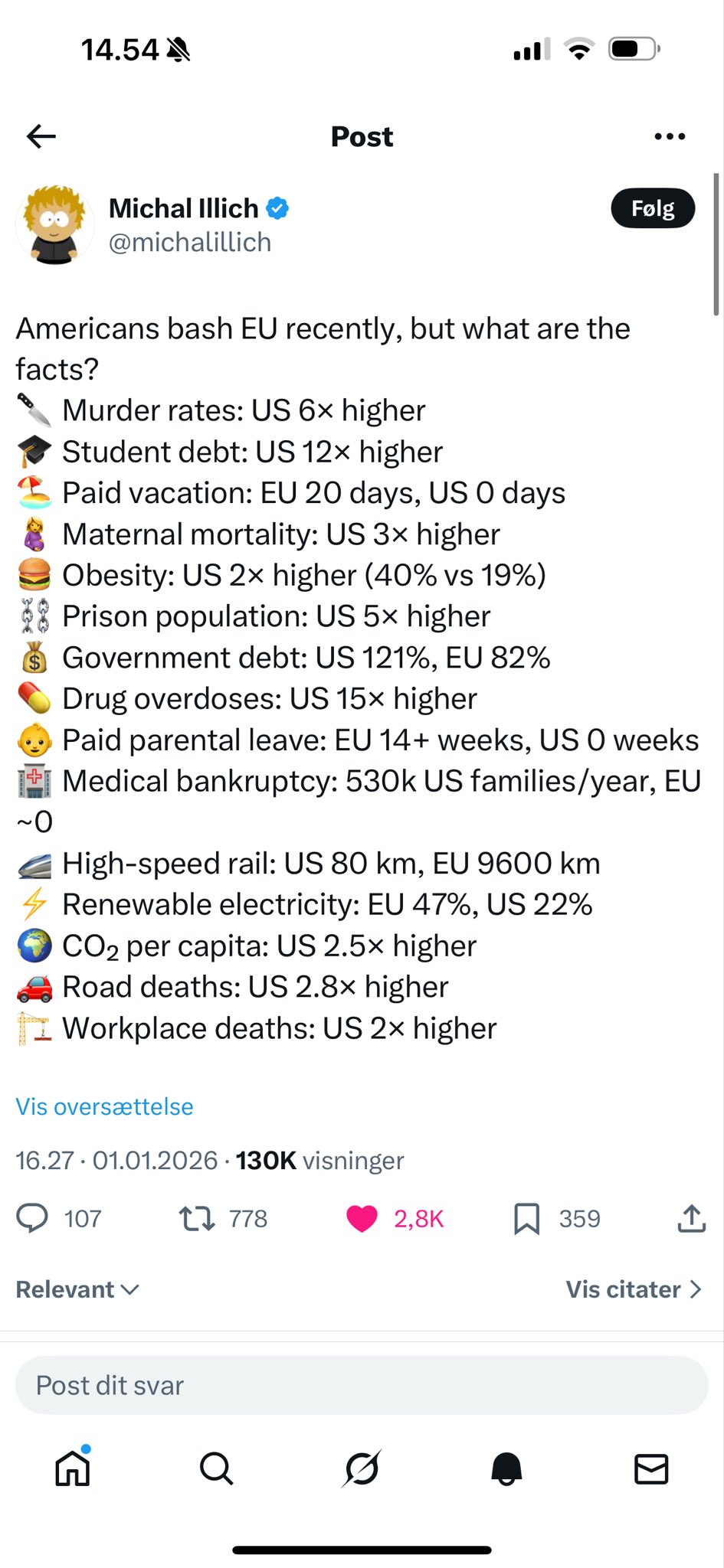Viewport: 724px width, 1568px height.
Task: Expand the Relevant reply sorting dropdown
Action: tap(77, 1289)
